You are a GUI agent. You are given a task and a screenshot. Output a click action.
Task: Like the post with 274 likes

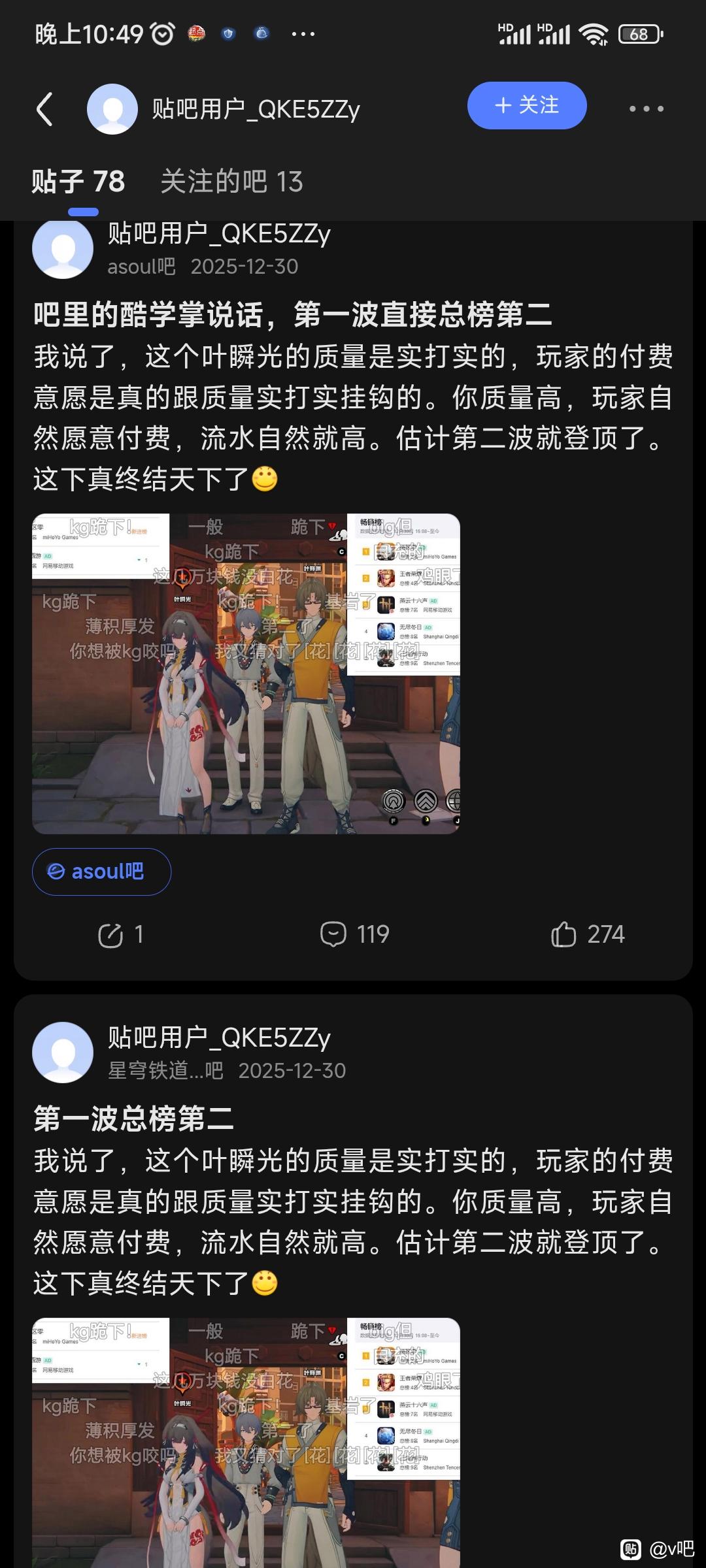click(x=587, y=934)
